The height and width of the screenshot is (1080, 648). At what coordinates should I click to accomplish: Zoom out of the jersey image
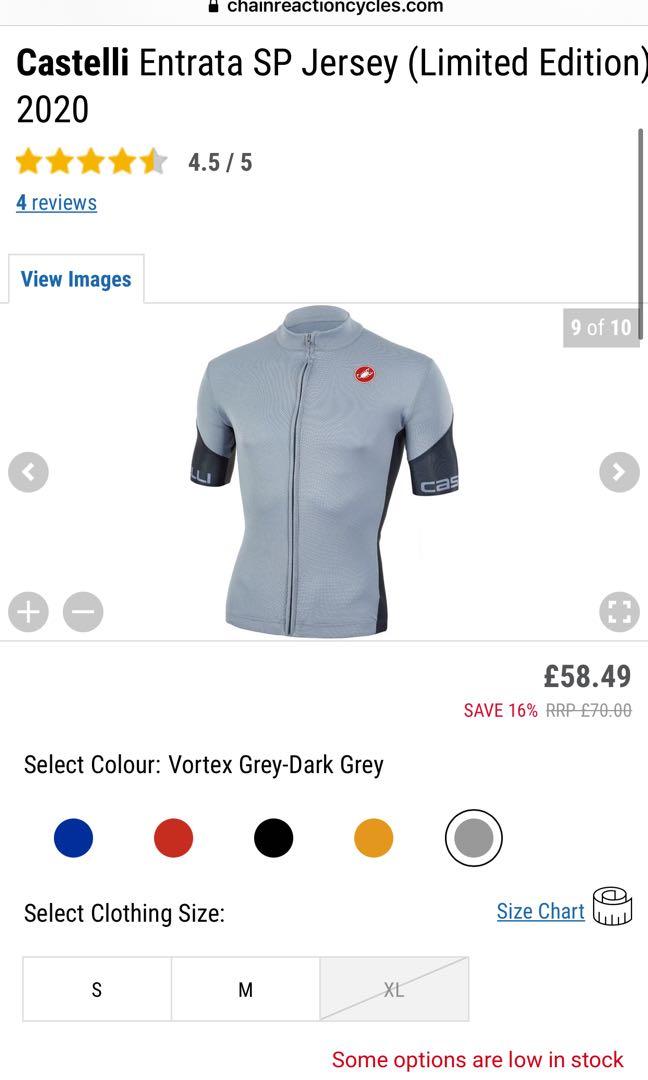point(83,612)
